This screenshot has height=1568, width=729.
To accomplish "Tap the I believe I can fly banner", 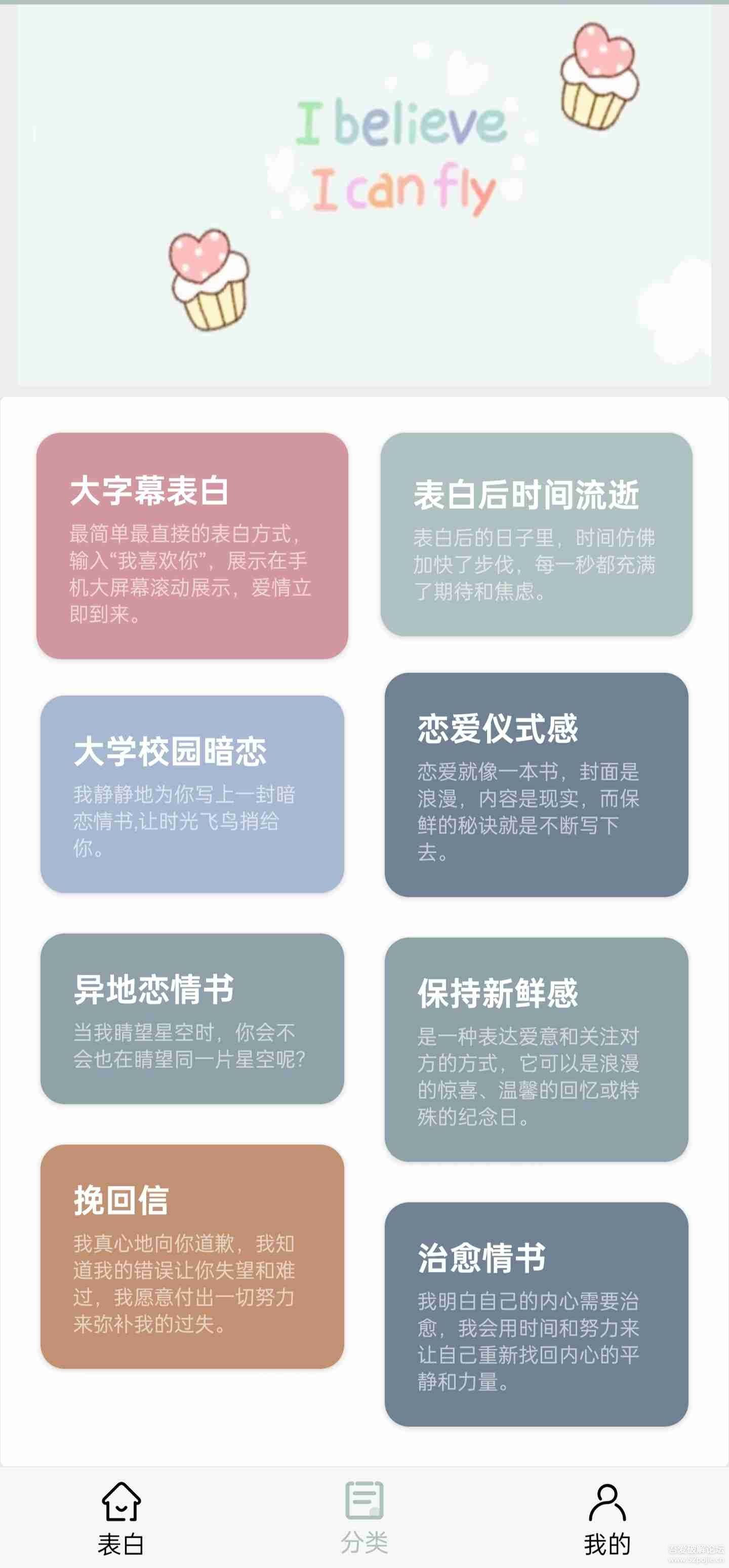I will [364, 195].
